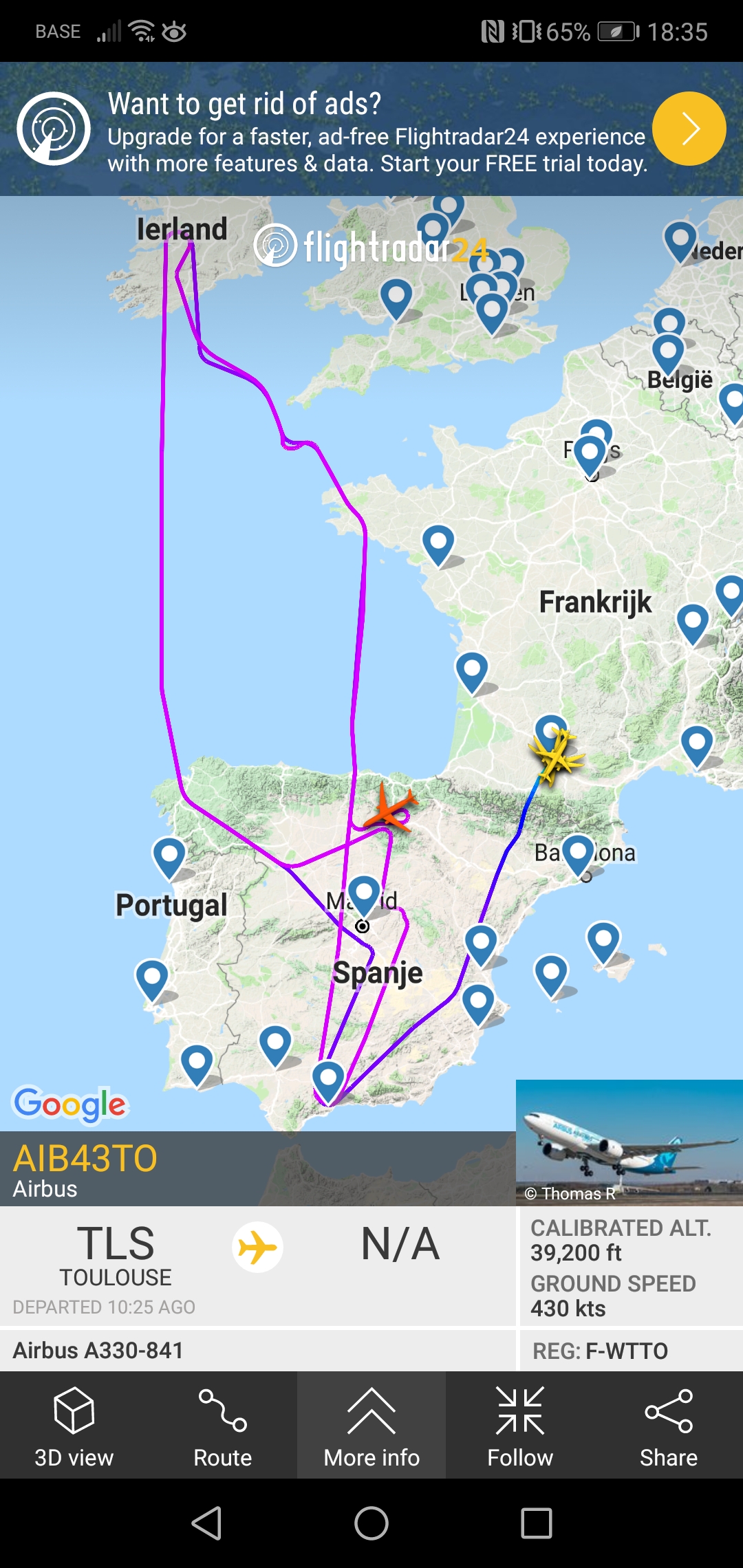
Task: Share this flight
Action: 668,1425
